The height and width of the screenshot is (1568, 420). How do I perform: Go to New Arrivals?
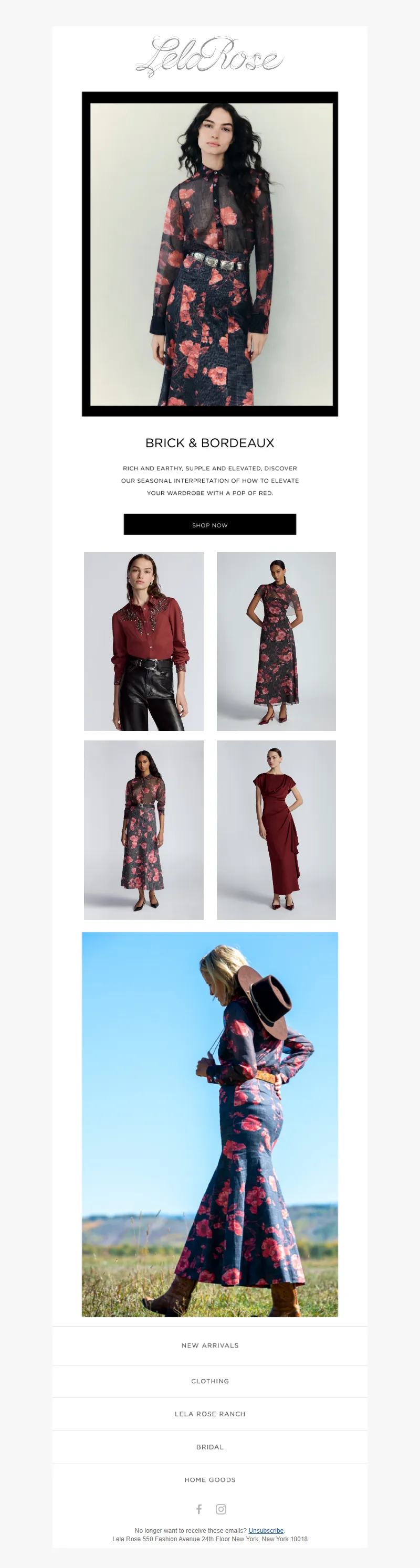pos(209,1345)
